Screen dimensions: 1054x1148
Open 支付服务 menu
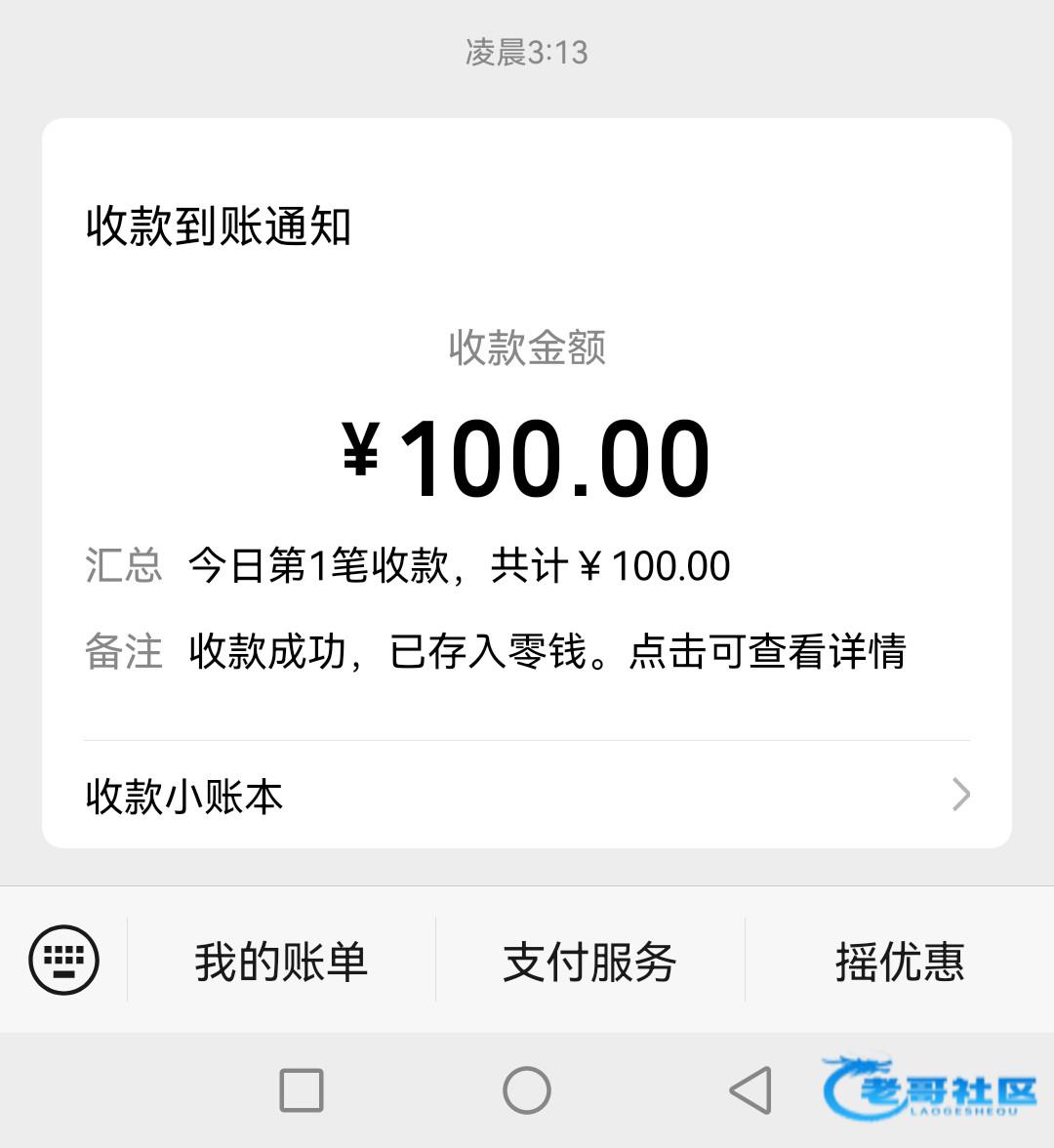(589, 962)
